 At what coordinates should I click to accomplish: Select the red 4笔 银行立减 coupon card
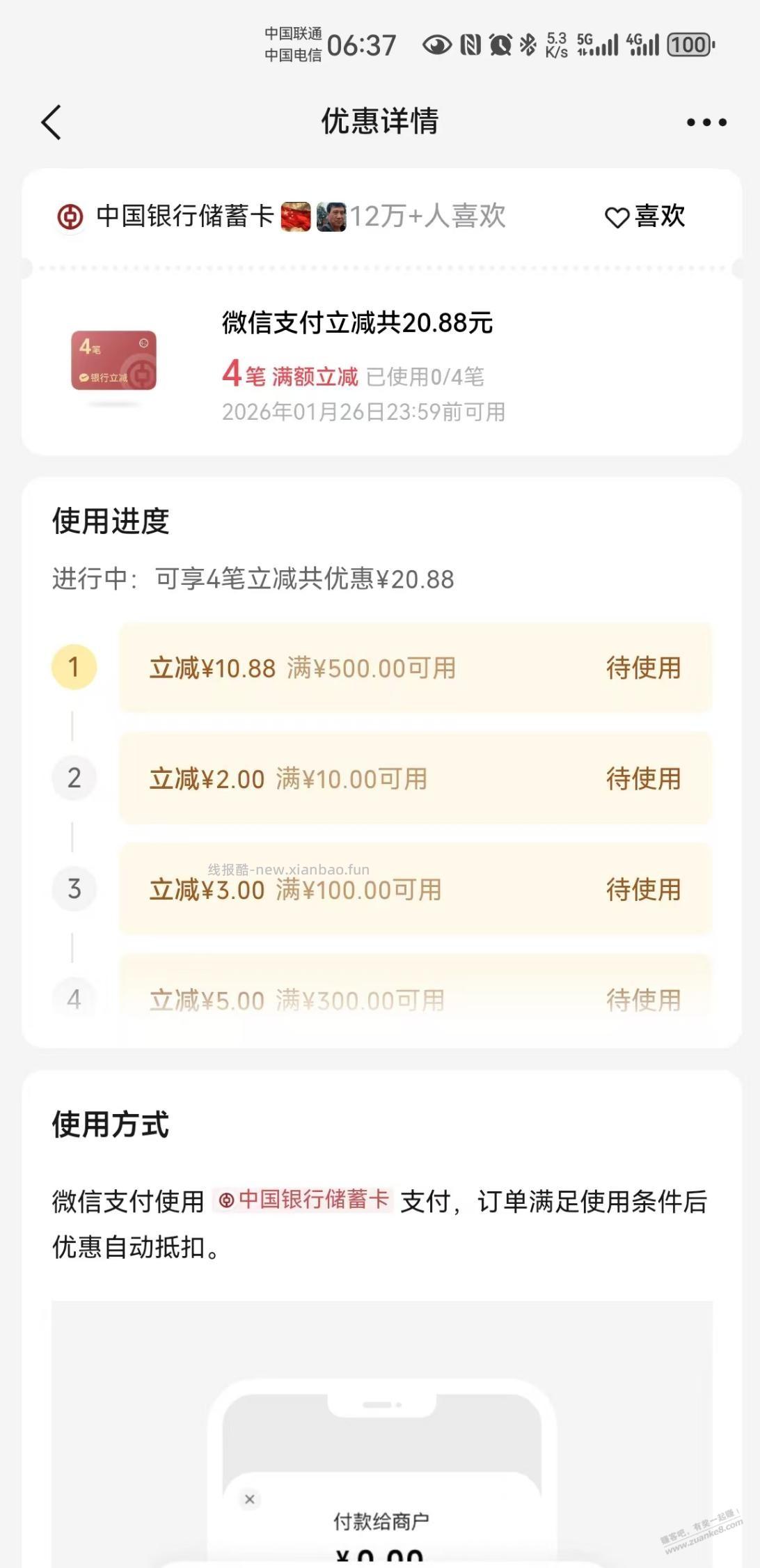pyautogui.click(x=113, y=362)
